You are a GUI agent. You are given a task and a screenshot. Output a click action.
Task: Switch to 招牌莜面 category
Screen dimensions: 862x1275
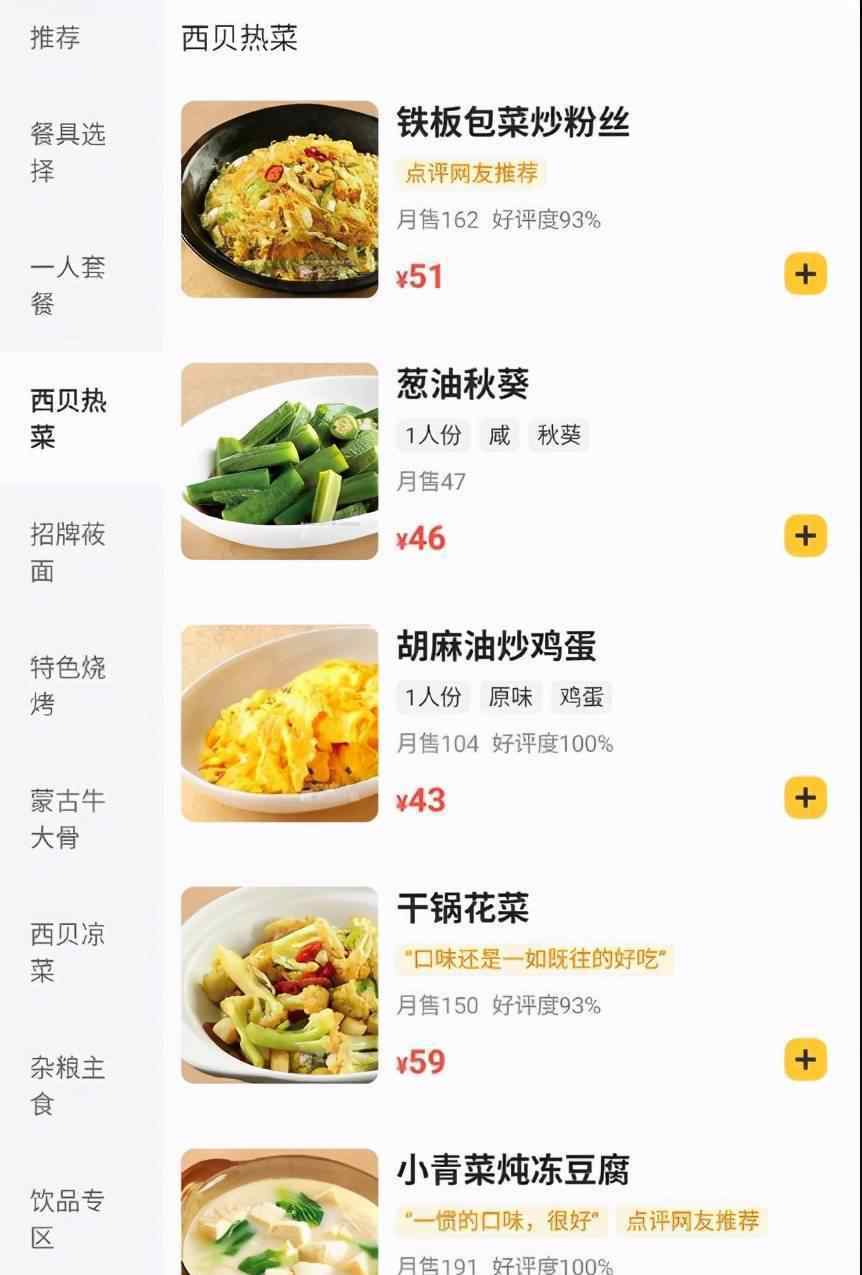click(x=68, y=552)
